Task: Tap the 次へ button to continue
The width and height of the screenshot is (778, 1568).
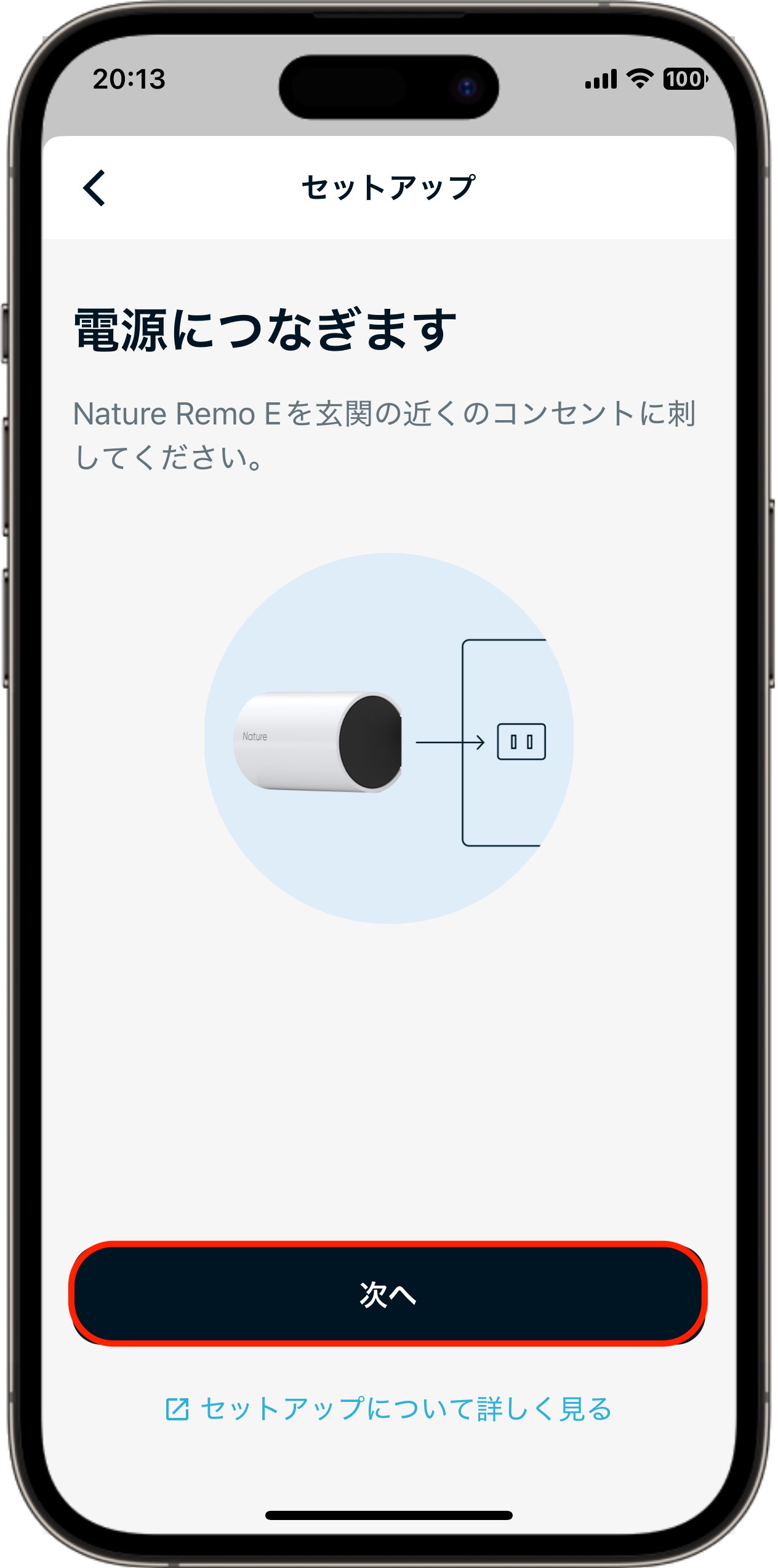Action: [x=388, y=1294]
